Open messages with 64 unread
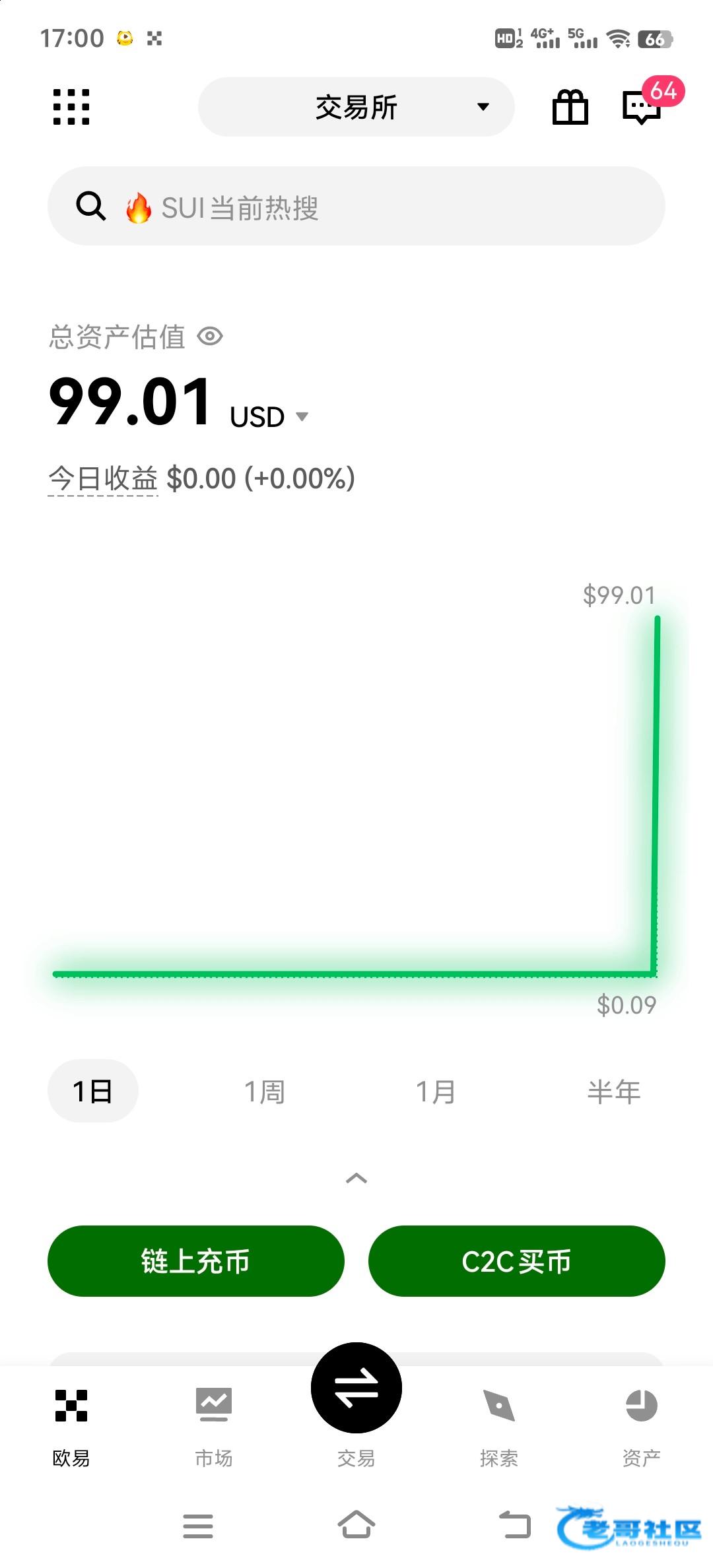Screen dimensions: 713x1568 click(x=642, y=107)
